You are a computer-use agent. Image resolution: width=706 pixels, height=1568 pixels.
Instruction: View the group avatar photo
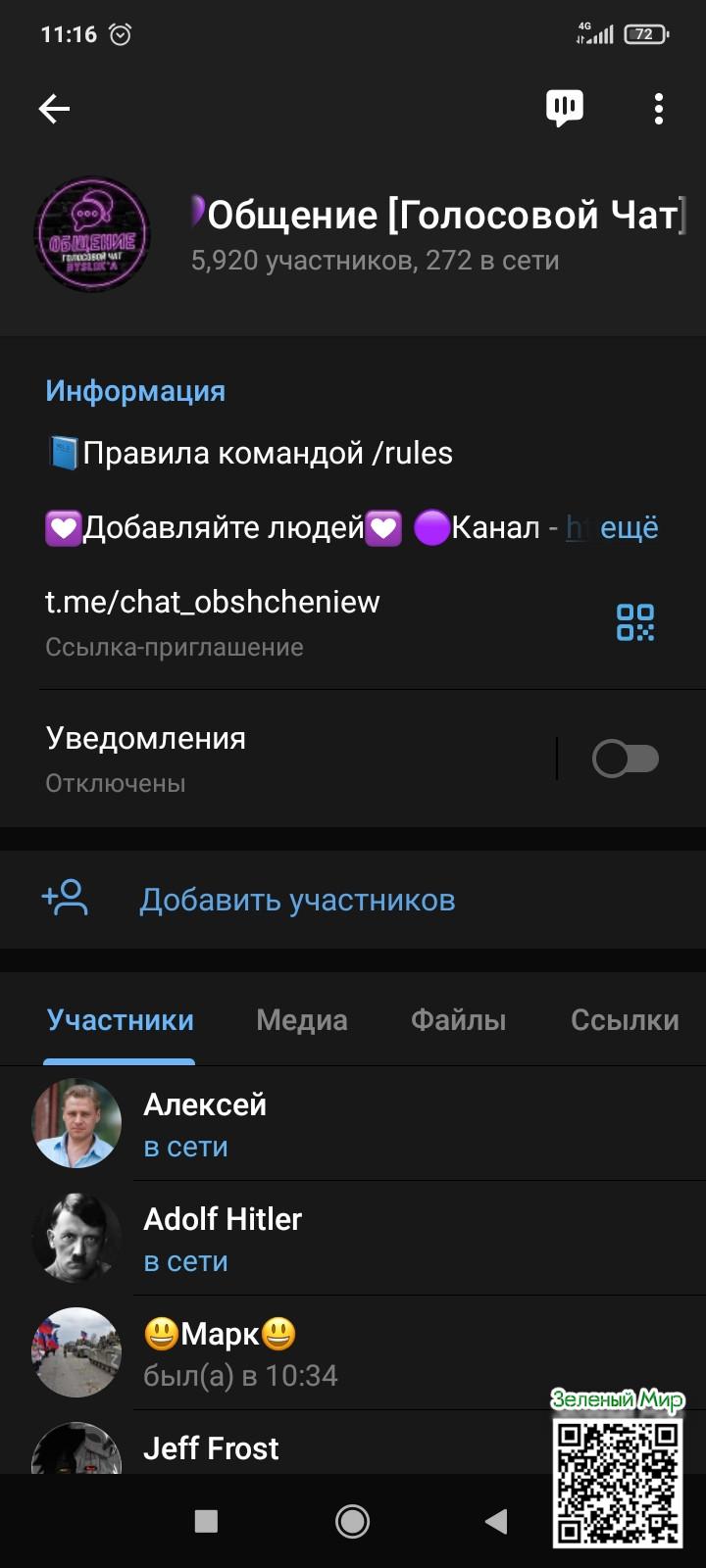92,234
